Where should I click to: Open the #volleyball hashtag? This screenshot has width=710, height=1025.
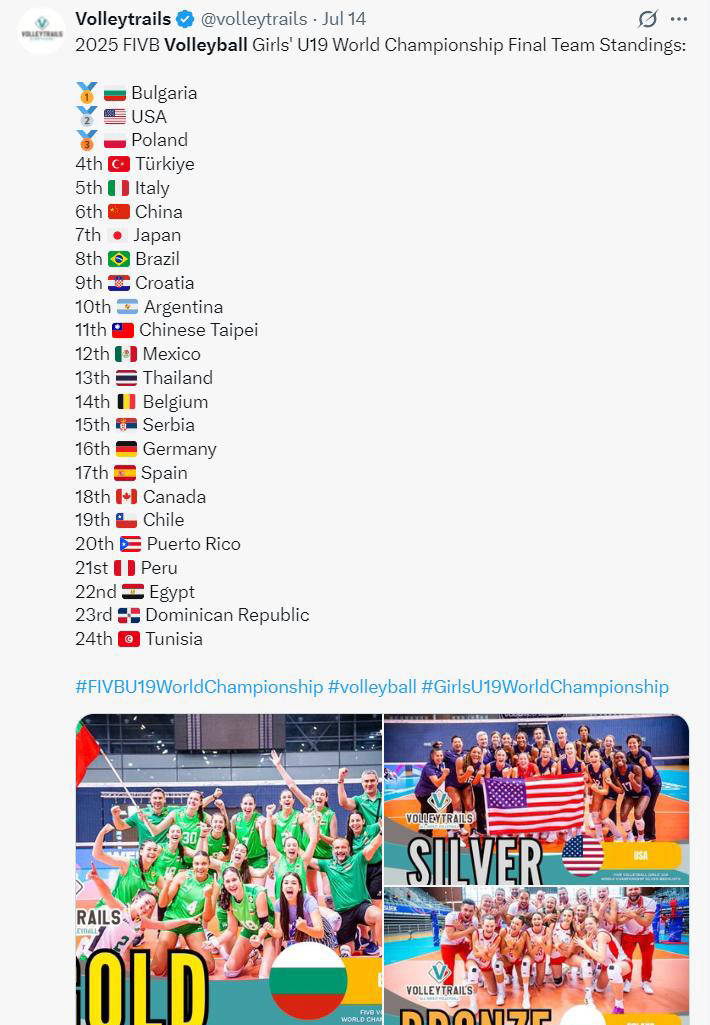pos(372,687)
